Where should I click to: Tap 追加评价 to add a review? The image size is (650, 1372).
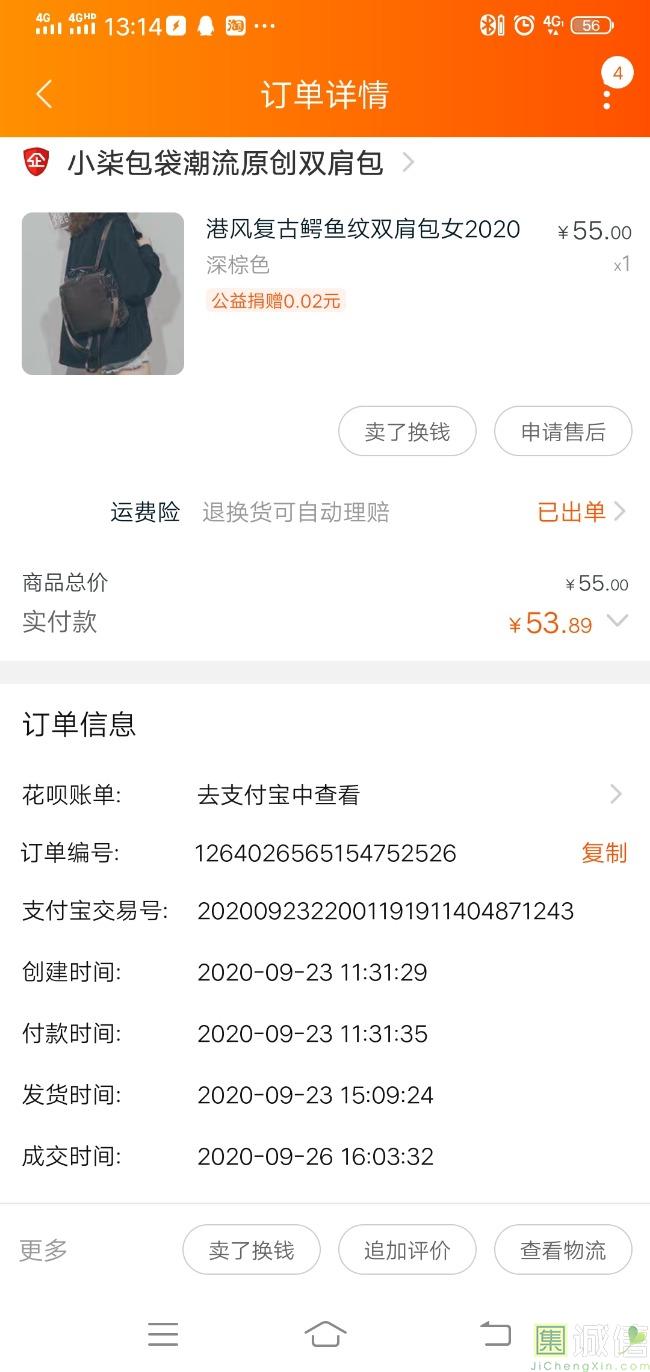(407, 1250)
